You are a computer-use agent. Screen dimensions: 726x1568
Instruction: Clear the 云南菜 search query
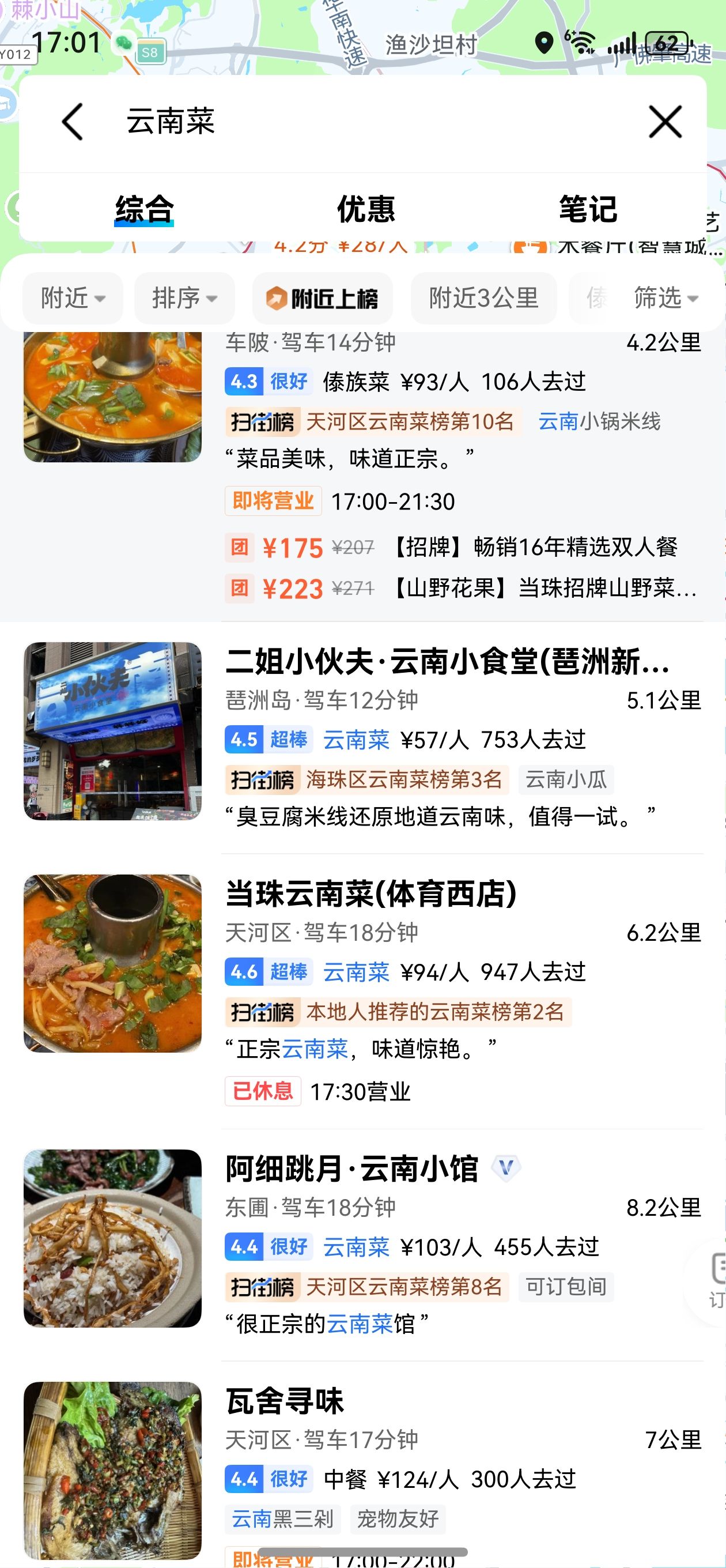[x=664, y=122]
